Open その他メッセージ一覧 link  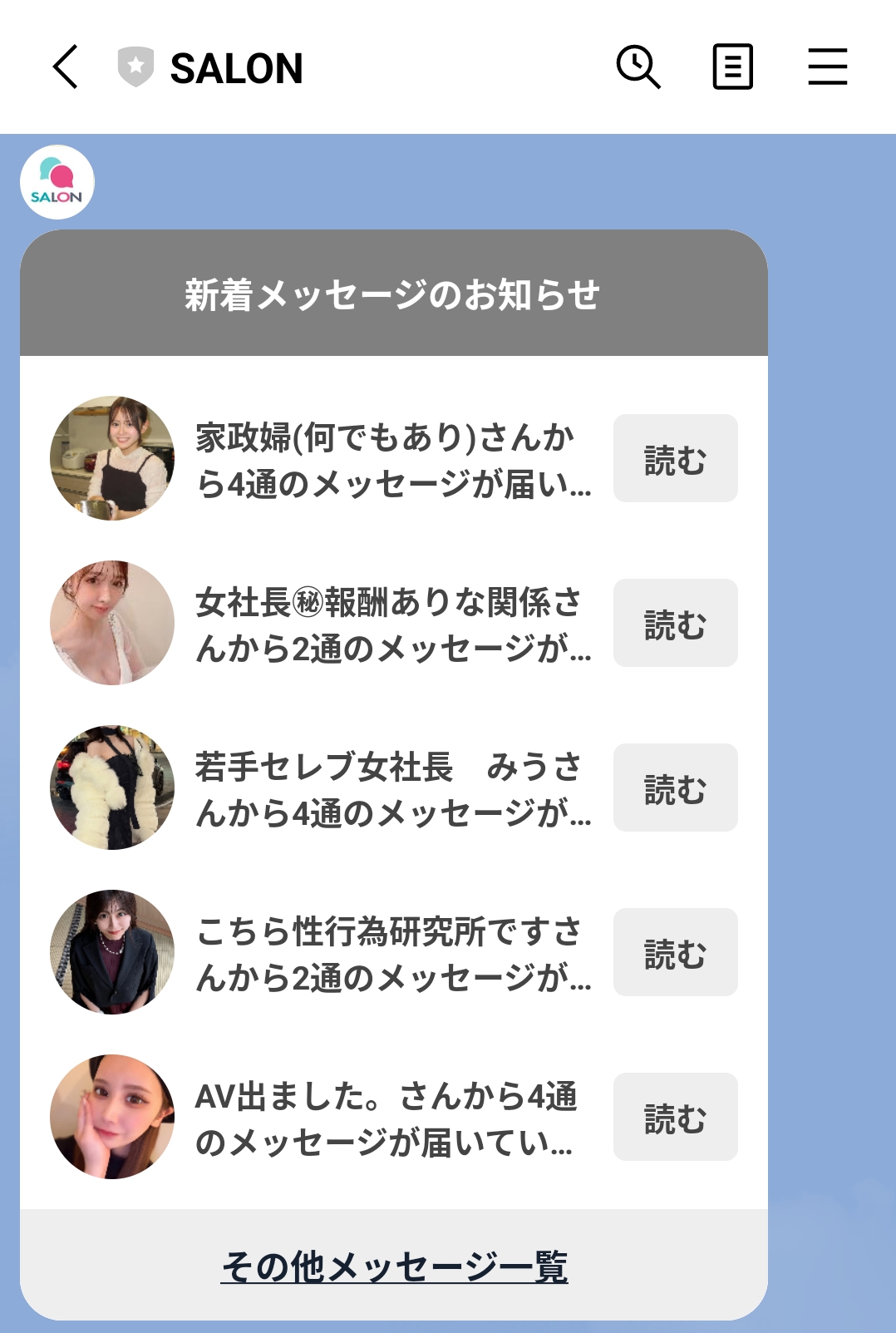click(x=396, y=1266)
